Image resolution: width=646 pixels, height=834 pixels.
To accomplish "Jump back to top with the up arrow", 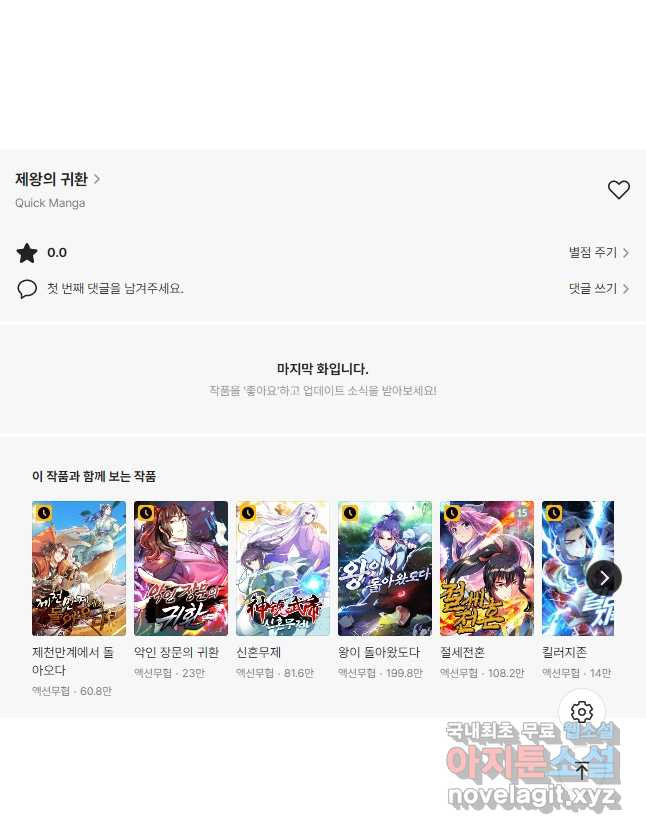I will coord(582,771).
